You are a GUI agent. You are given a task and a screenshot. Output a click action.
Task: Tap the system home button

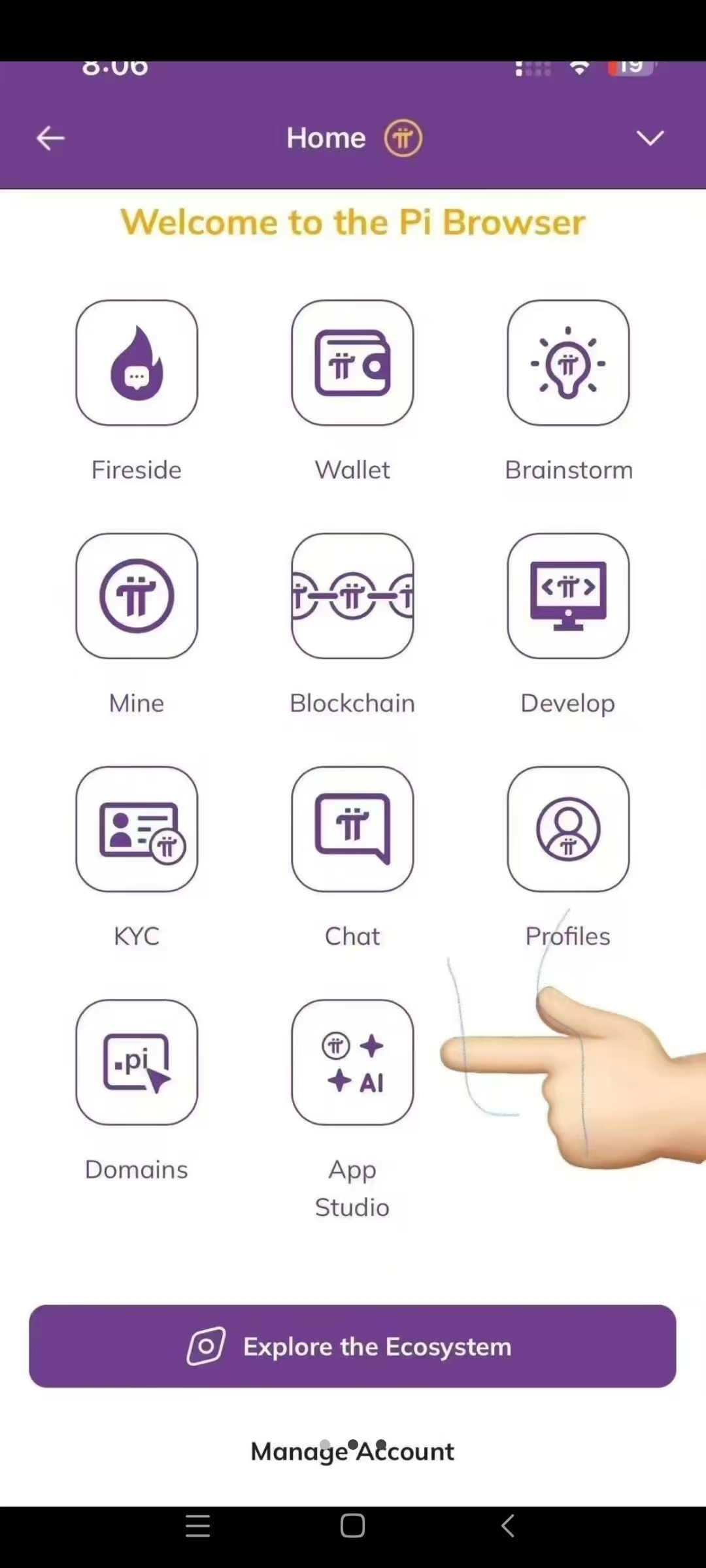point(352,1526)
